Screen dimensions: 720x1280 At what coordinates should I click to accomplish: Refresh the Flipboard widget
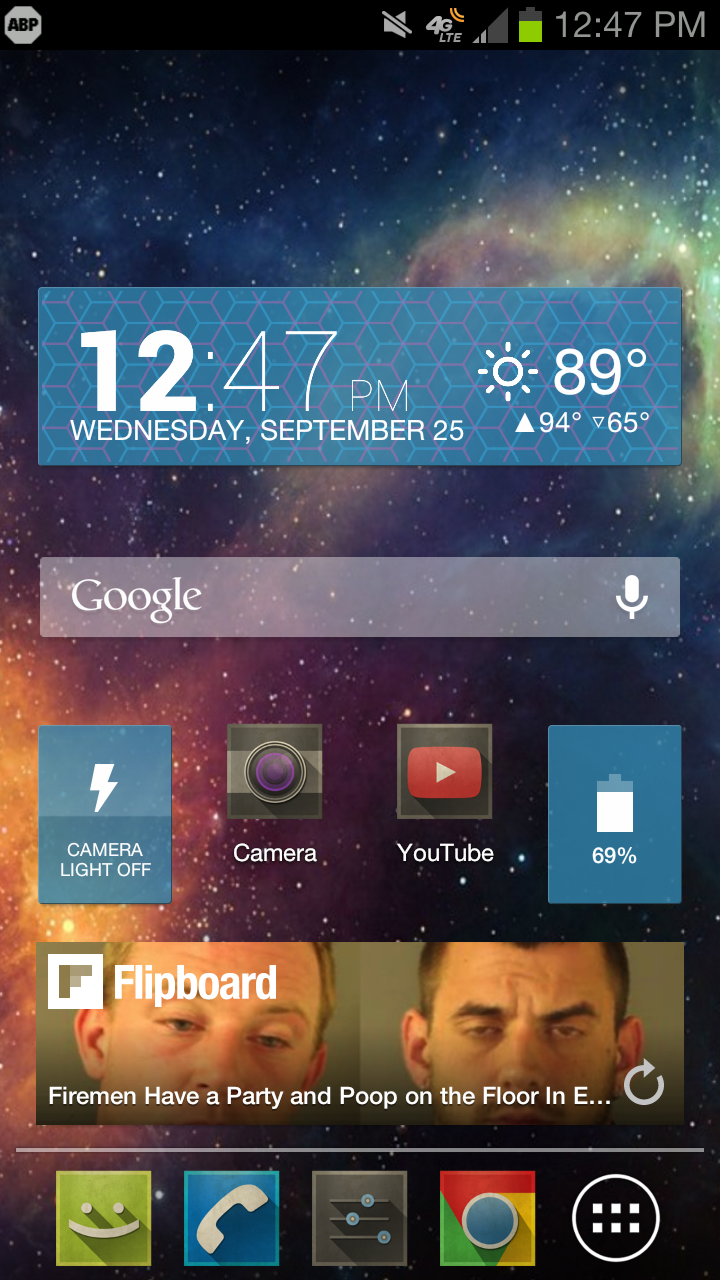tap(644, 1084)
